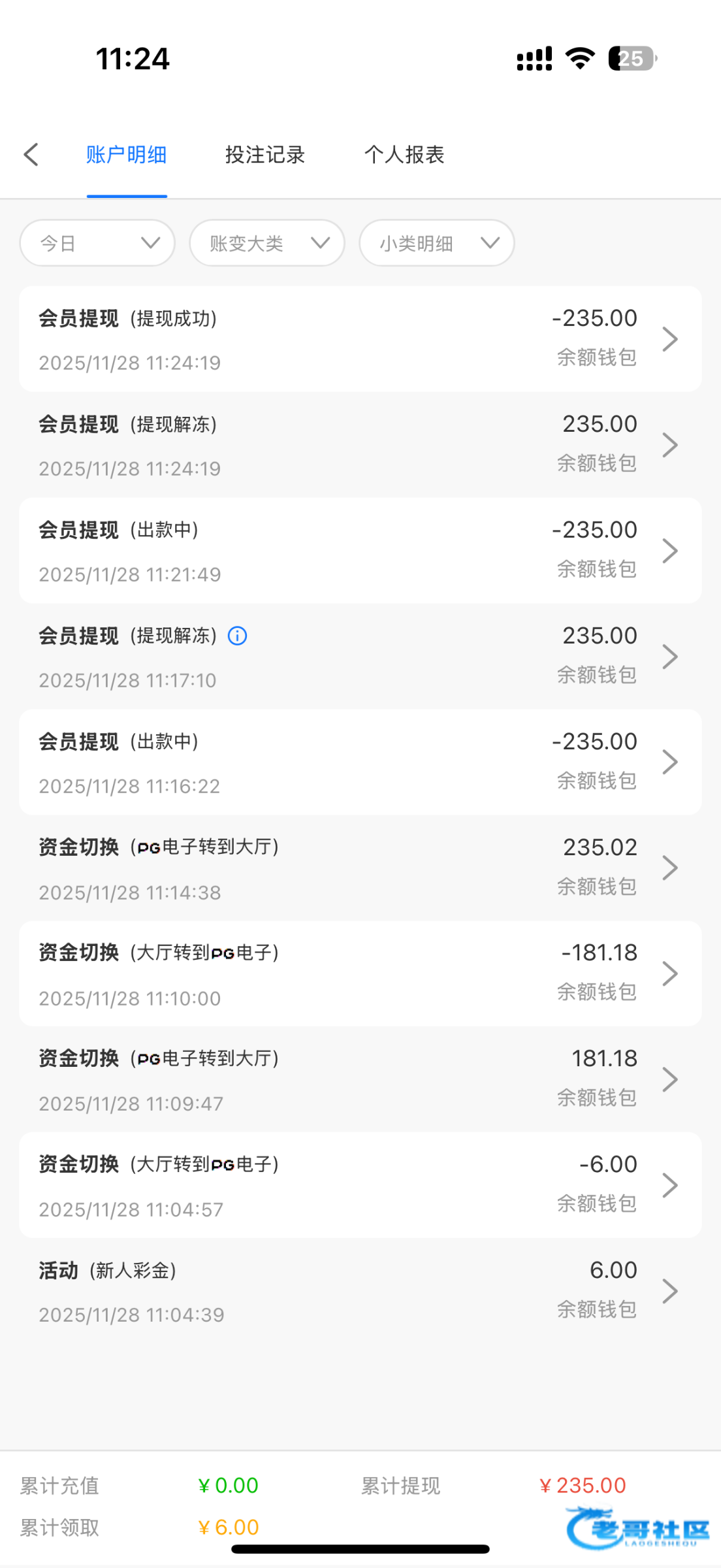721x1568 pixels.
Task: Select the 账户明细 tab
Action: click(x=127, y=155)
